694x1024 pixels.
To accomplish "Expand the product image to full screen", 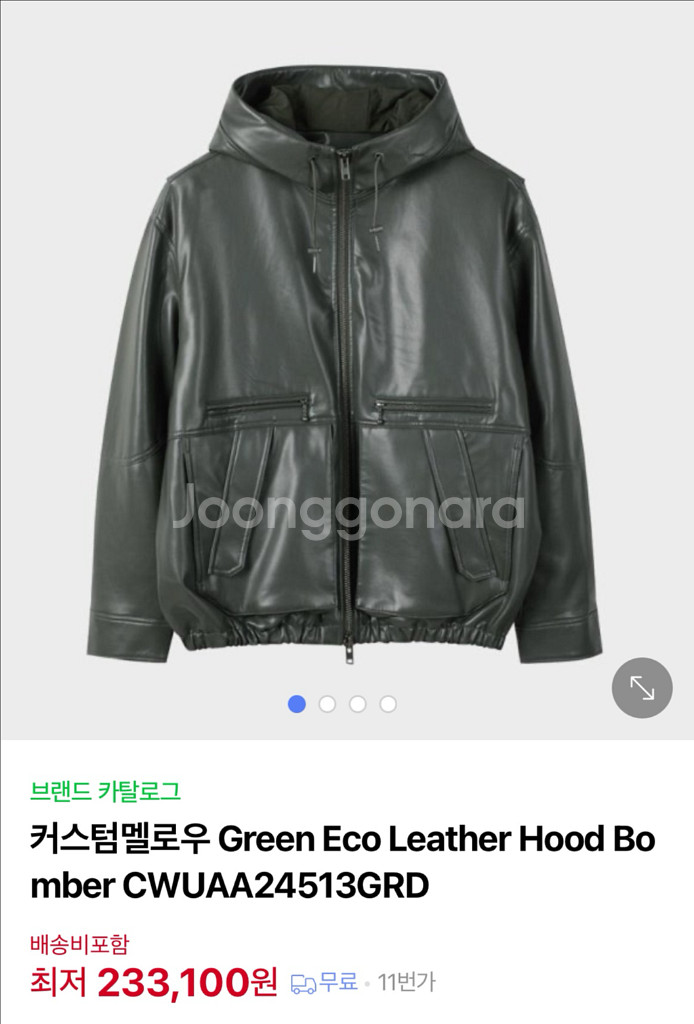I will coord(642,688).
